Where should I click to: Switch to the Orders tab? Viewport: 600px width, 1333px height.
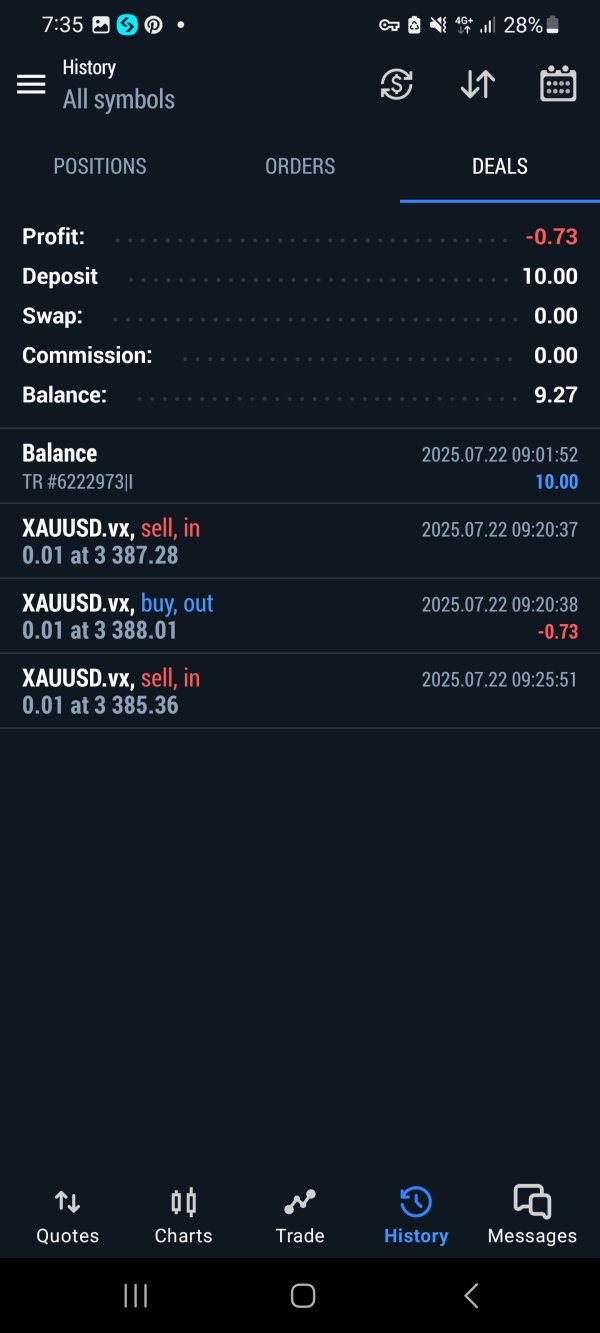pyautogui.click(x=300, y=166)
